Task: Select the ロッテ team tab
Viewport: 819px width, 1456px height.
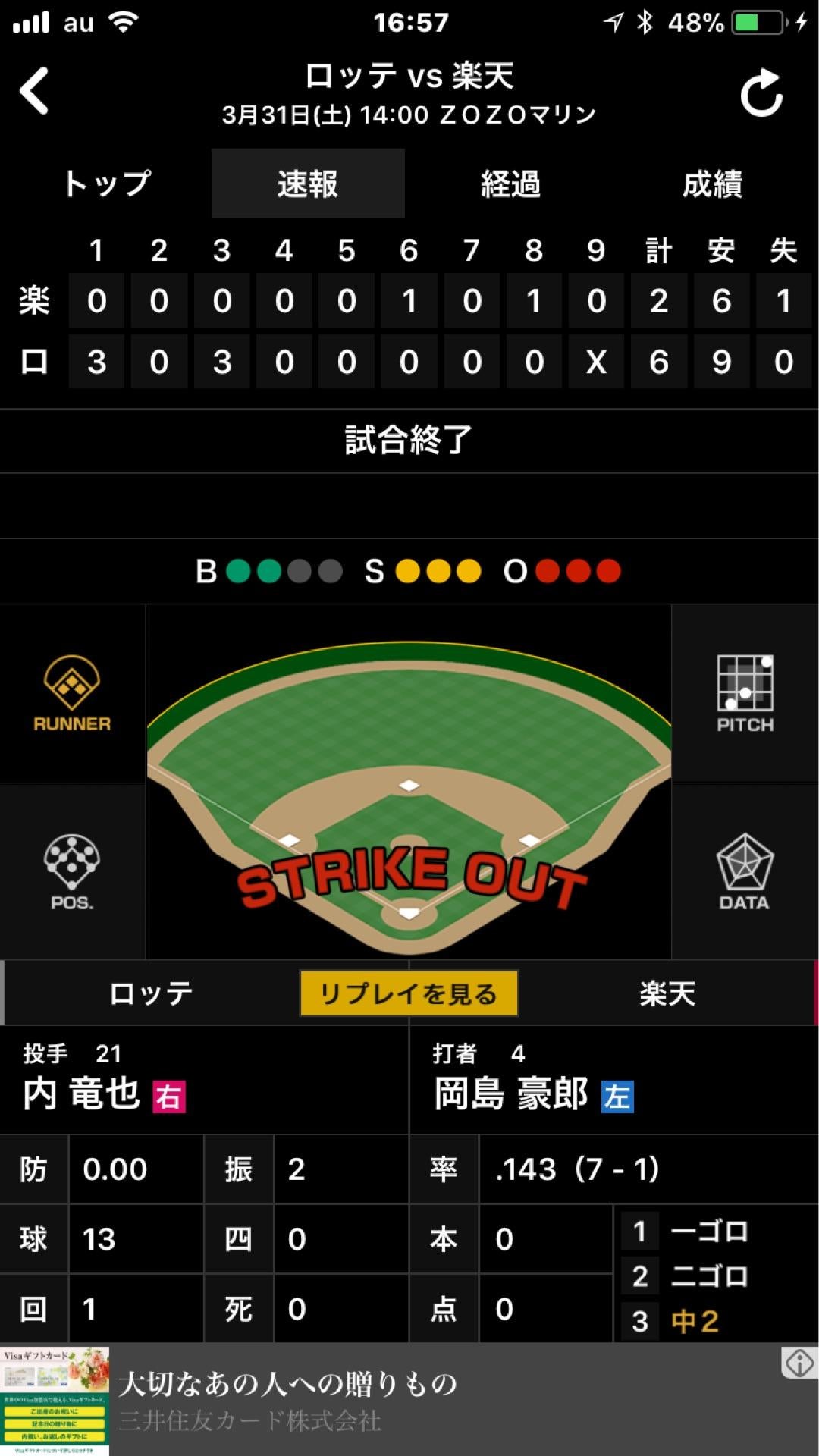Action: [151, 993]
